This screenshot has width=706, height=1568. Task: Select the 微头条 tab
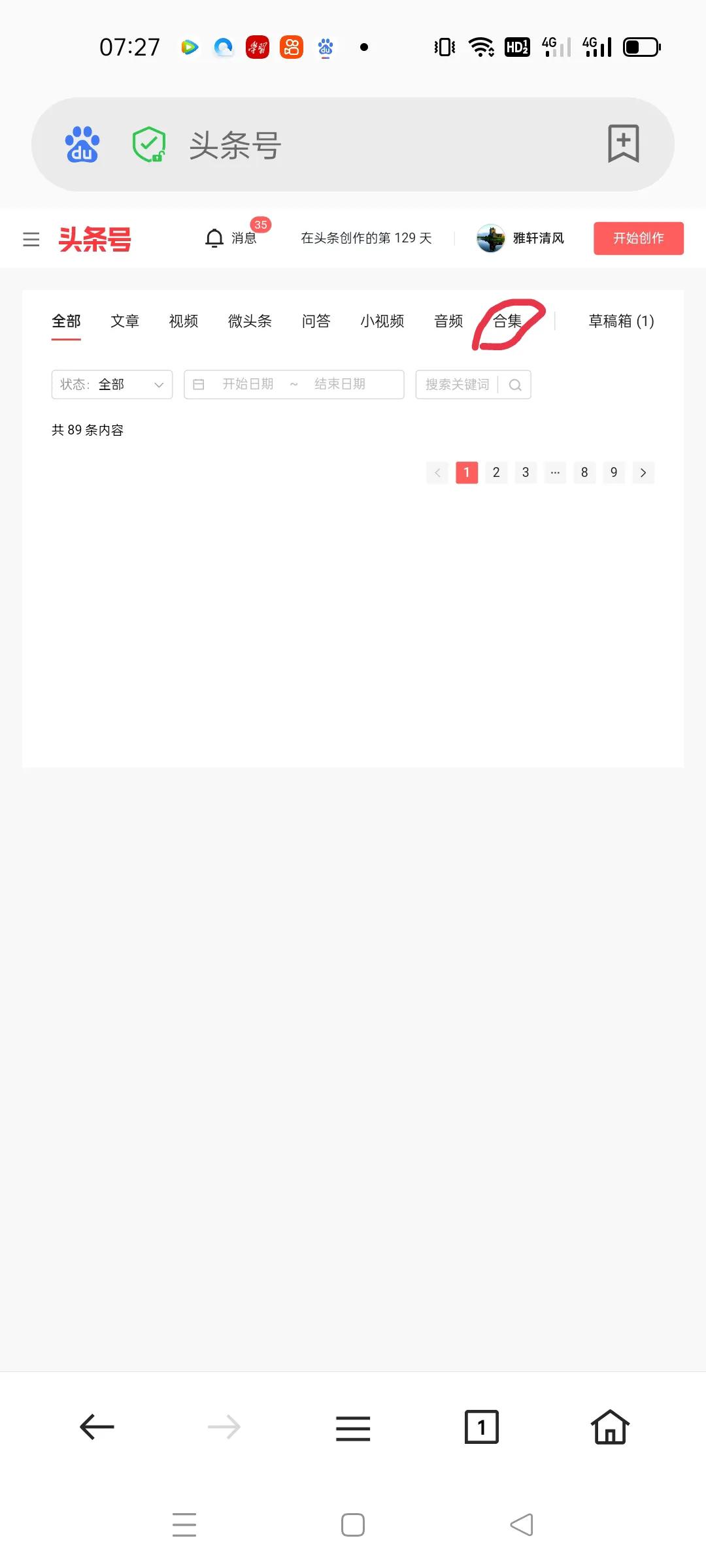[249, 321]
